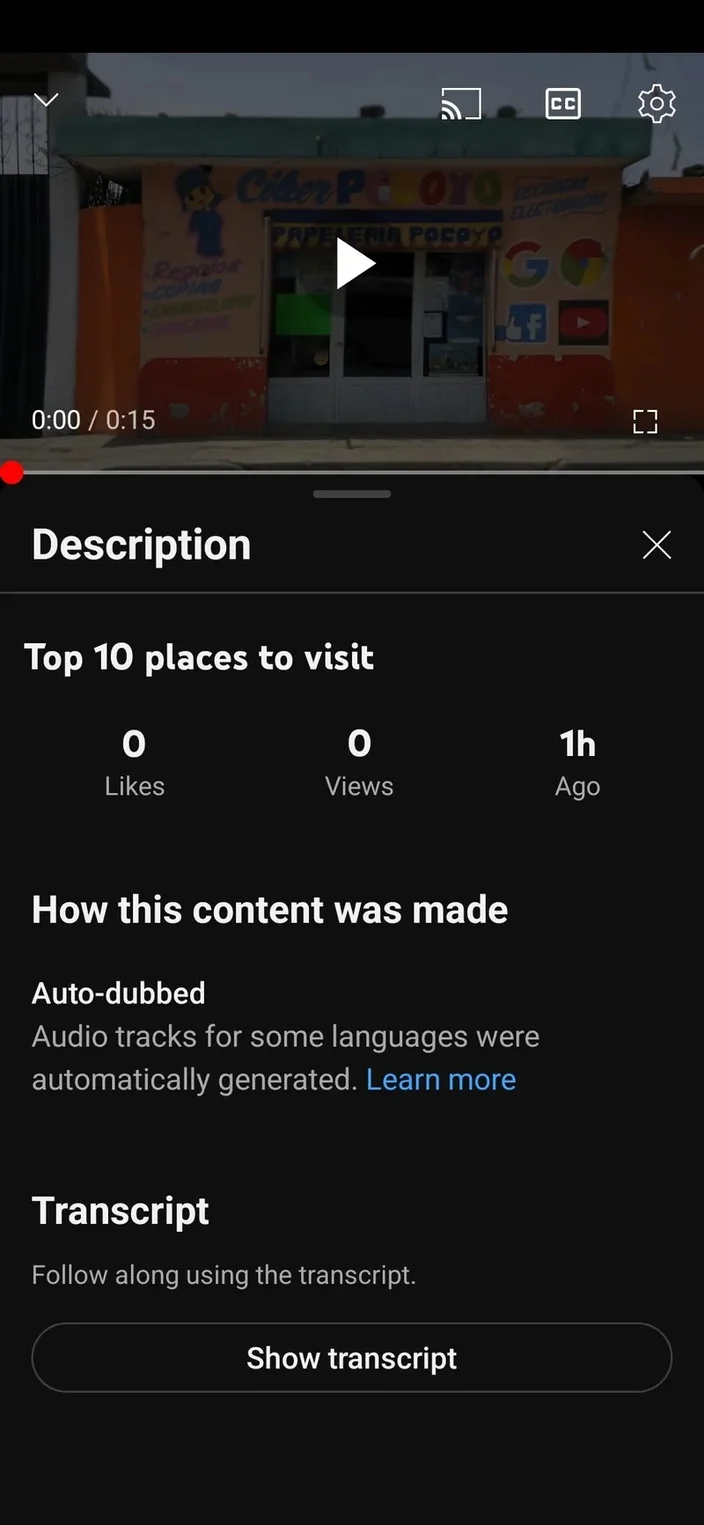This screenshot has width=704, height=1525.
Task: Play the video
Action: 354,264
